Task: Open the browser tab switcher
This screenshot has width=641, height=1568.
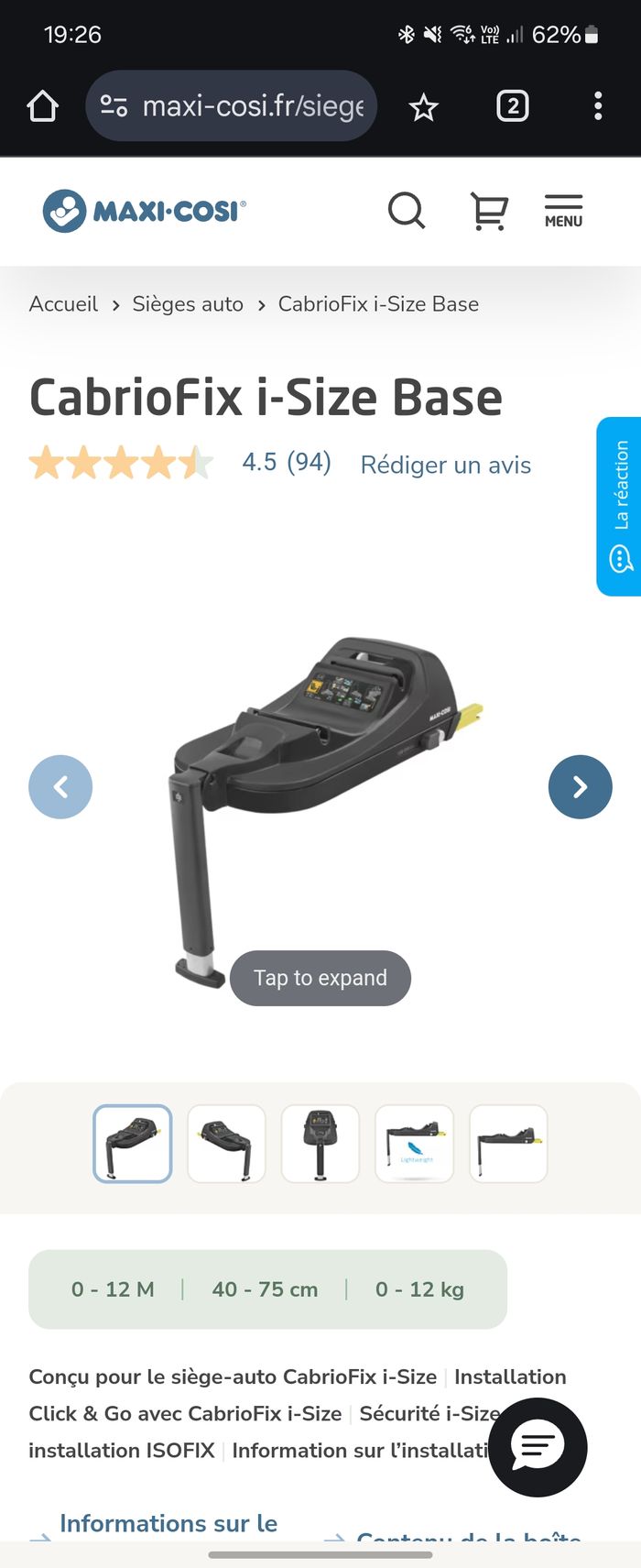Action: click(512, 106)
